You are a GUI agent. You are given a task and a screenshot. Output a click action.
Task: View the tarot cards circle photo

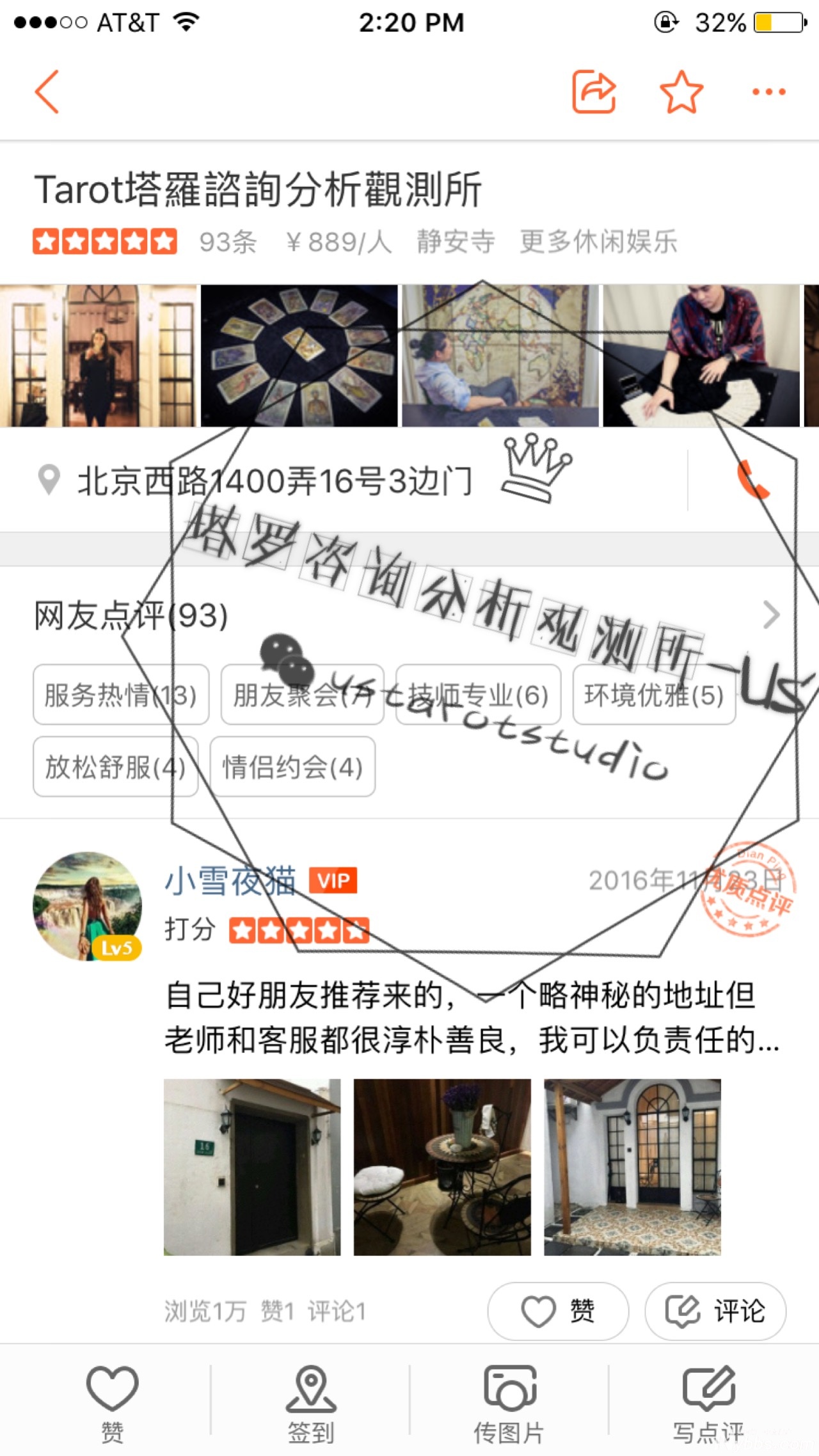(x=299, y=356)
